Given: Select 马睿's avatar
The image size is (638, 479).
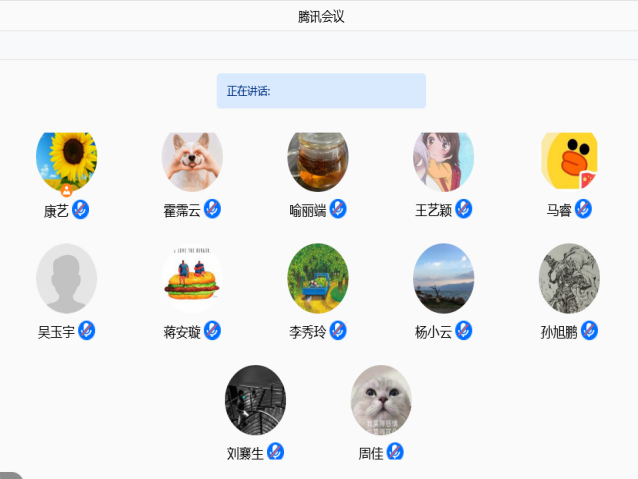Looking at the screenshot, I should pos(569,160).
